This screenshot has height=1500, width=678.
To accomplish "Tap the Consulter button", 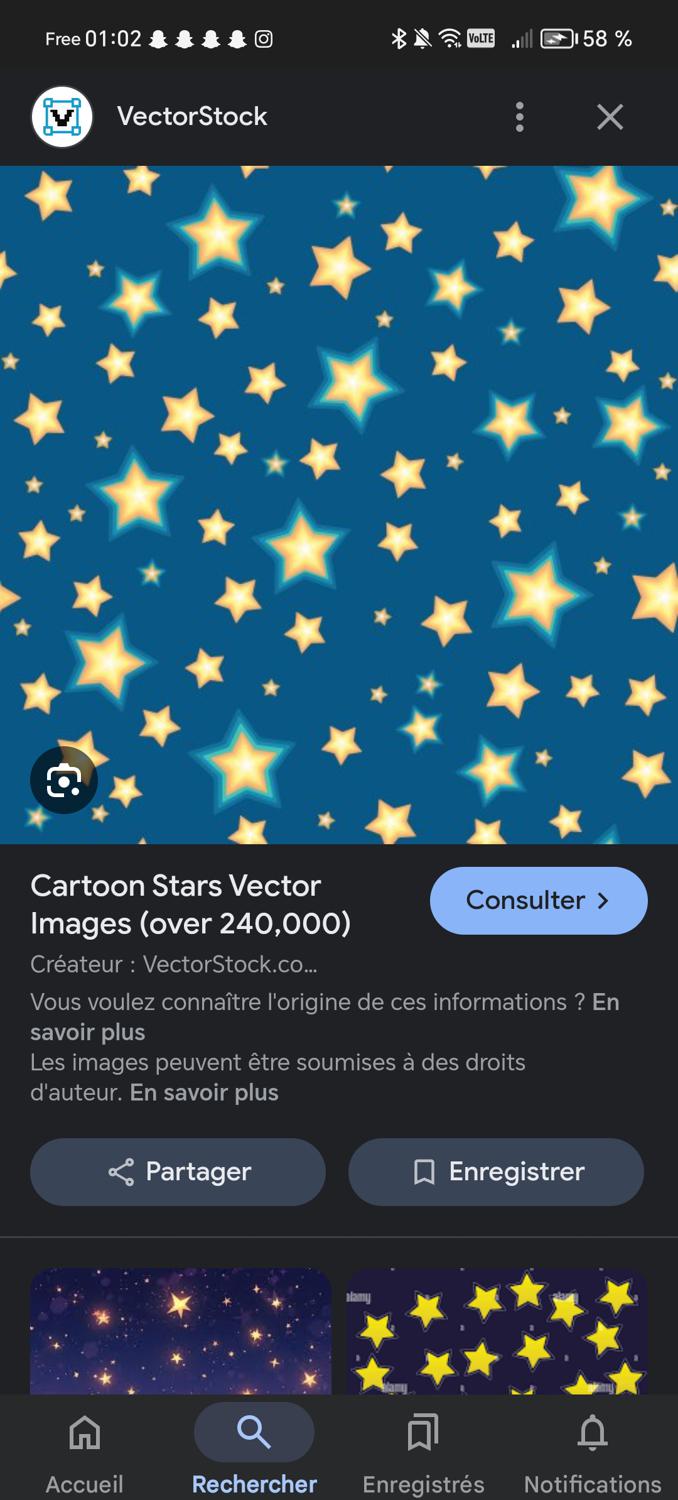I will pyautogui.click(x=538, y=900).
